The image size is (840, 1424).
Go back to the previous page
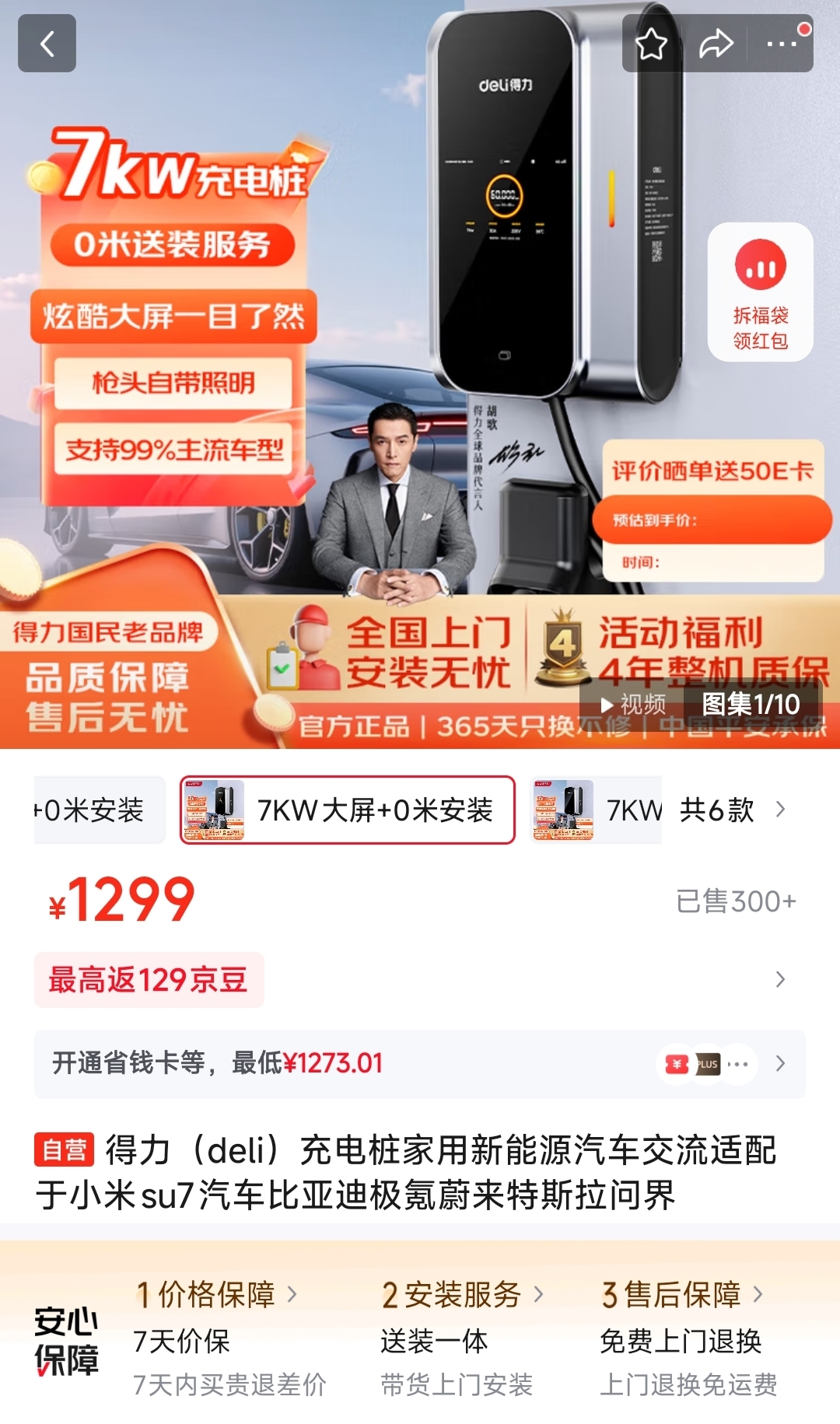coord(47,44)
